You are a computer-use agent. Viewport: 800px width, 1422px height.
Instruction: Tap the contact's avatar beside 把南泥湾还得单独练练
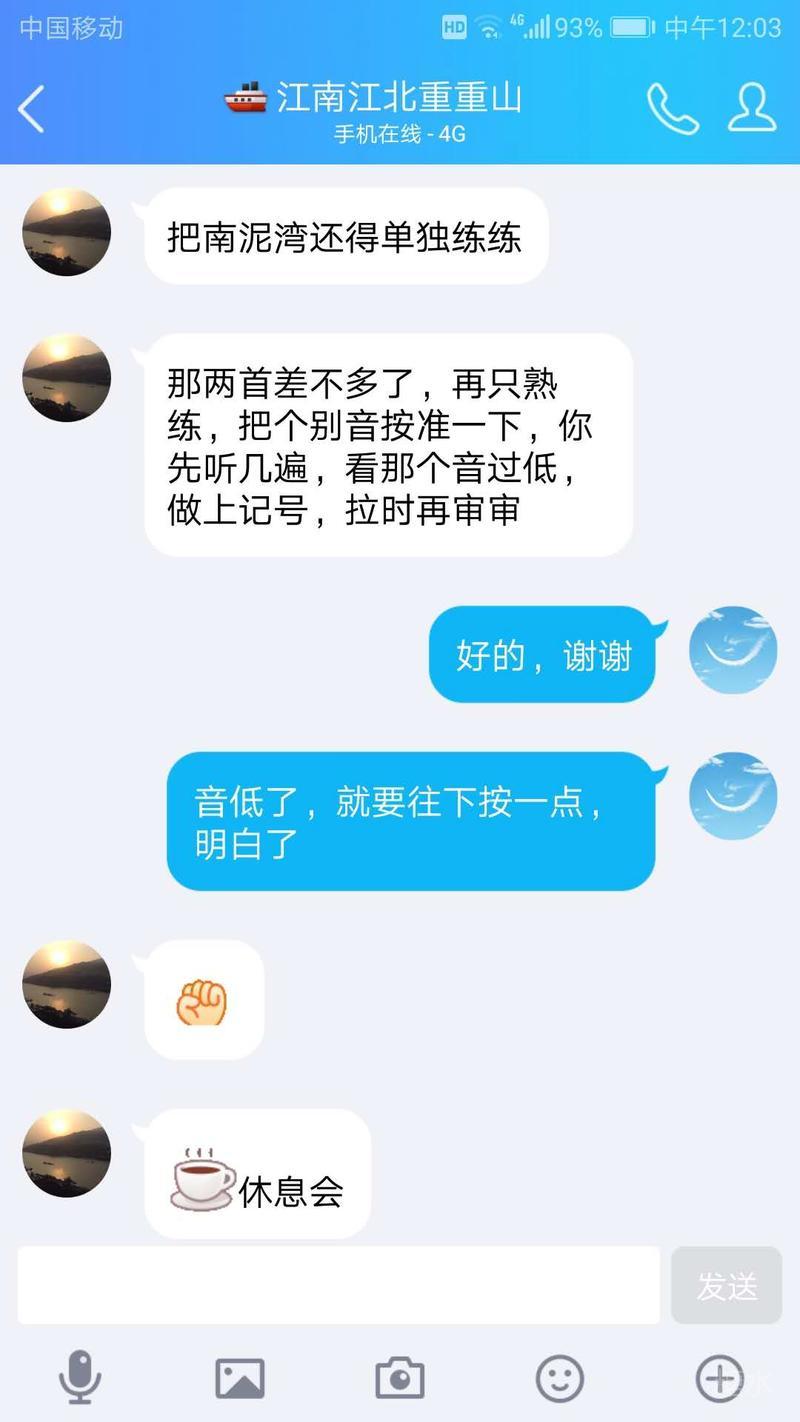pos(67,232)
